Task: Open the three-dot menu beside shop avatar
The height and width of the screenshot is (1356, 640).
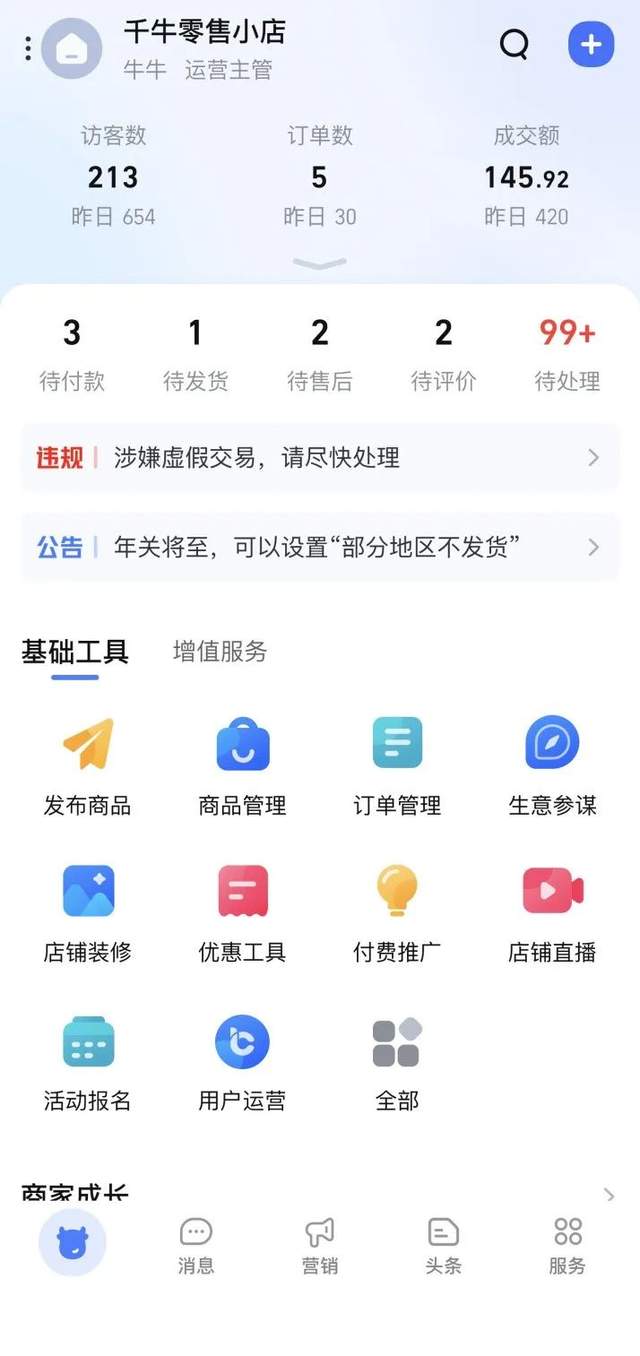Action: (28, 48)
